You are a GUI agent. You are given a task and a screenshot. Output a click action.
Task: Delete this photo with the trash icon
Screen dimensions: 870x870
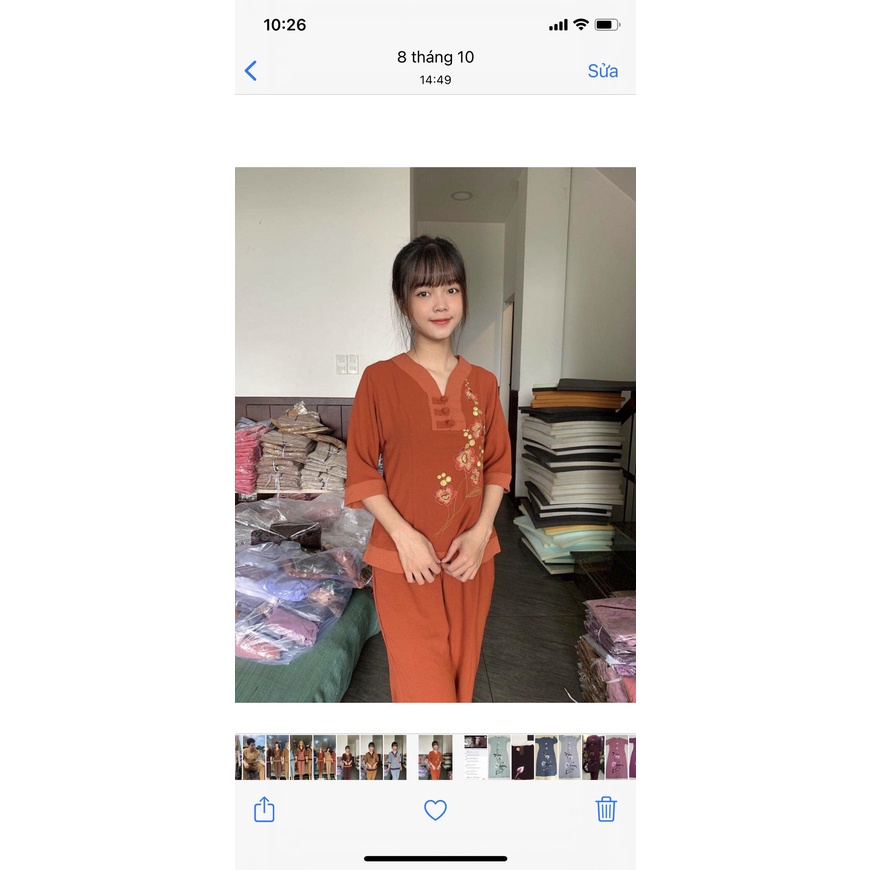pos(606,809)
